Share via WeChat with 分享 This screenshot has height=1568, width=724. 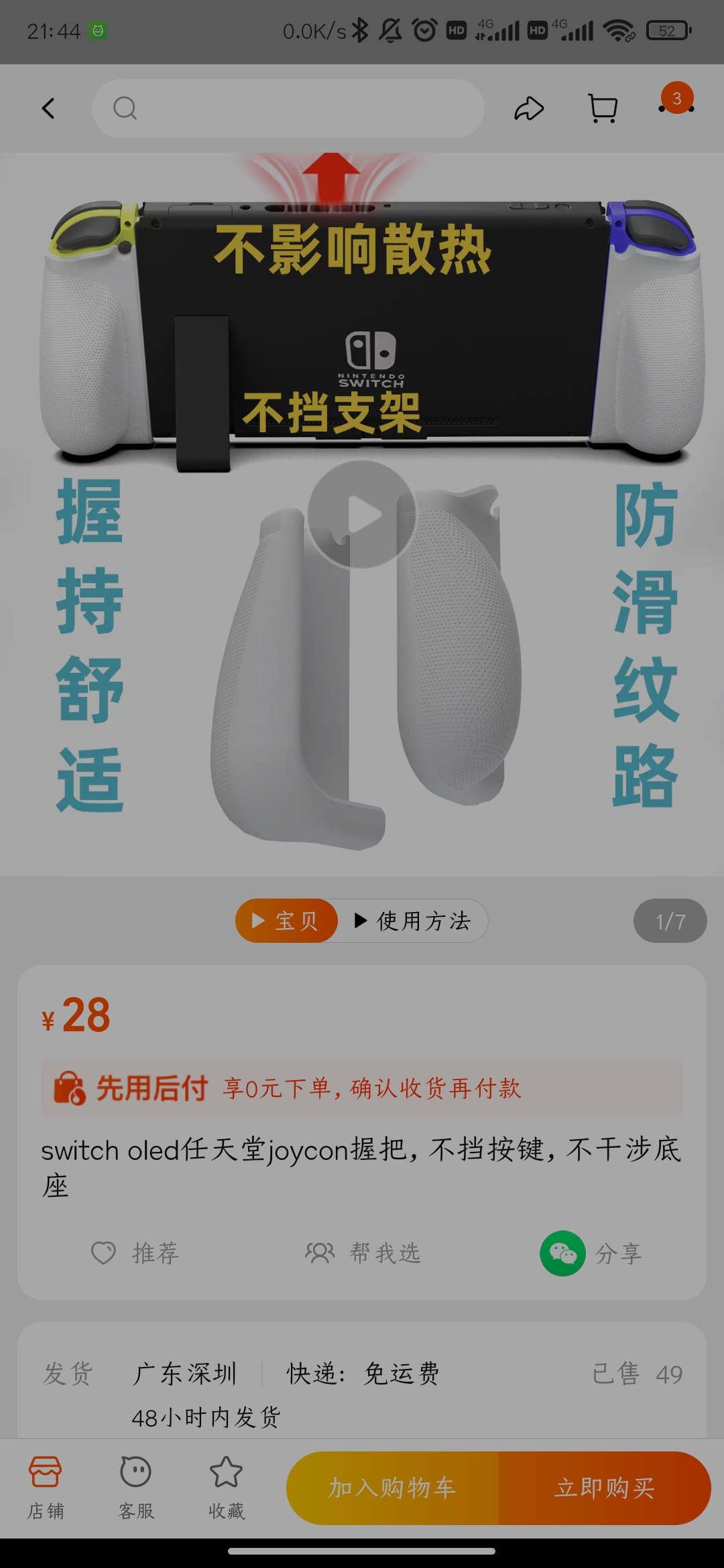tap(591, 1253)
